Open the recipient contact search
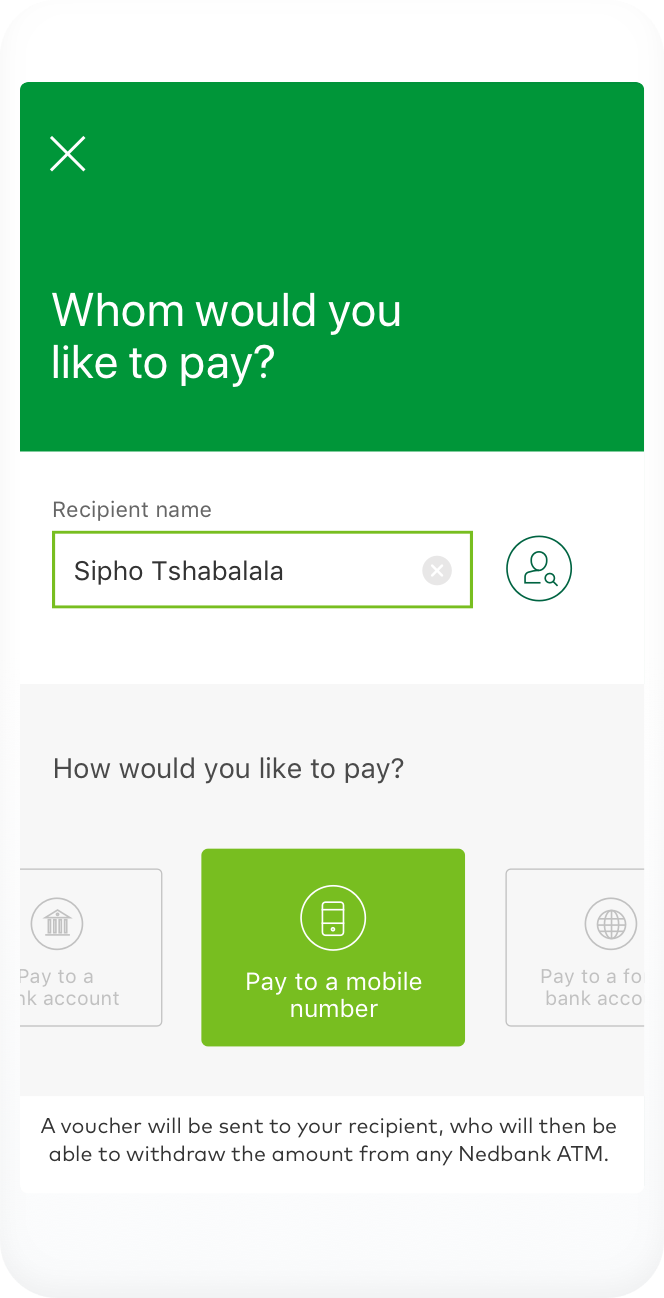This screenshot has width=664, height=1298. 539,569
